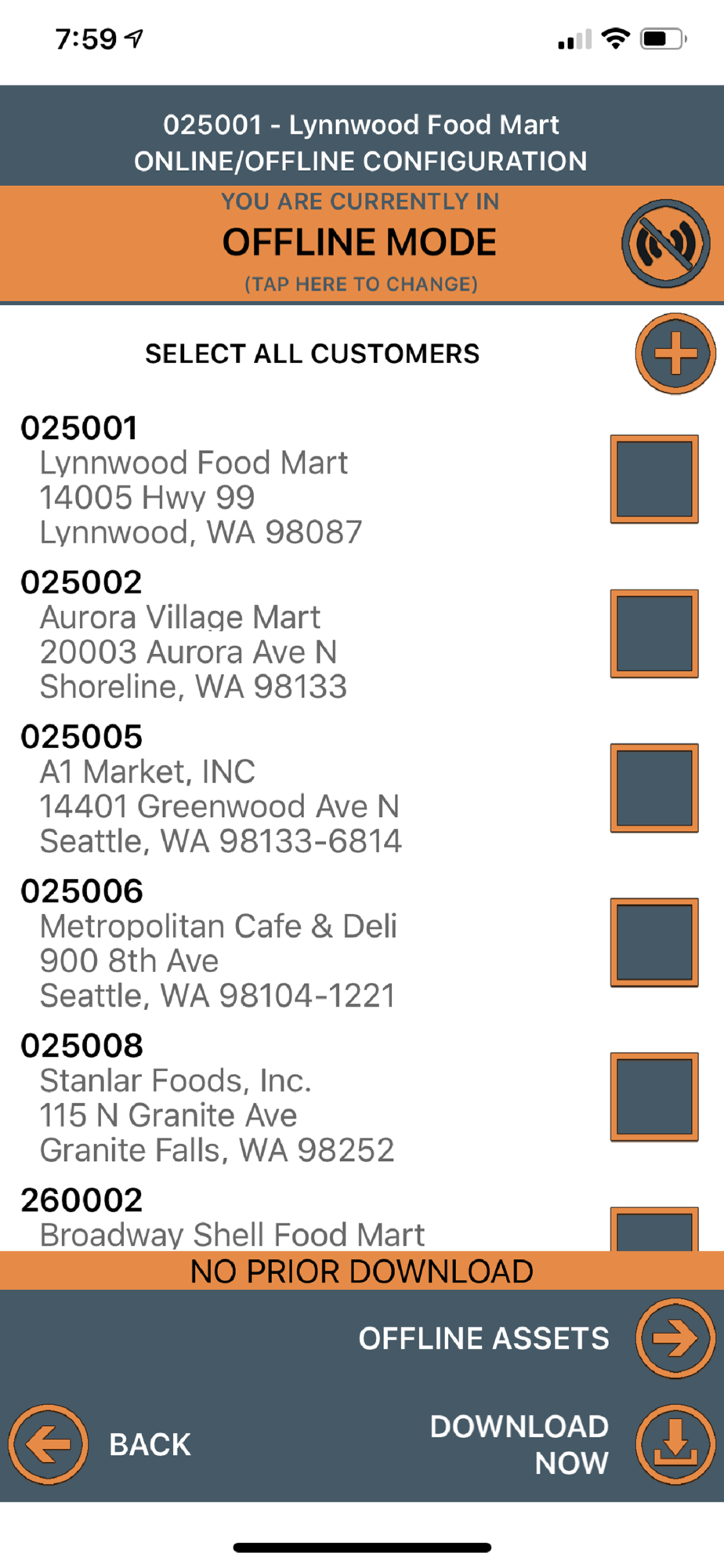Tick the A1 Market, INC checkbox

click(654, 788)
